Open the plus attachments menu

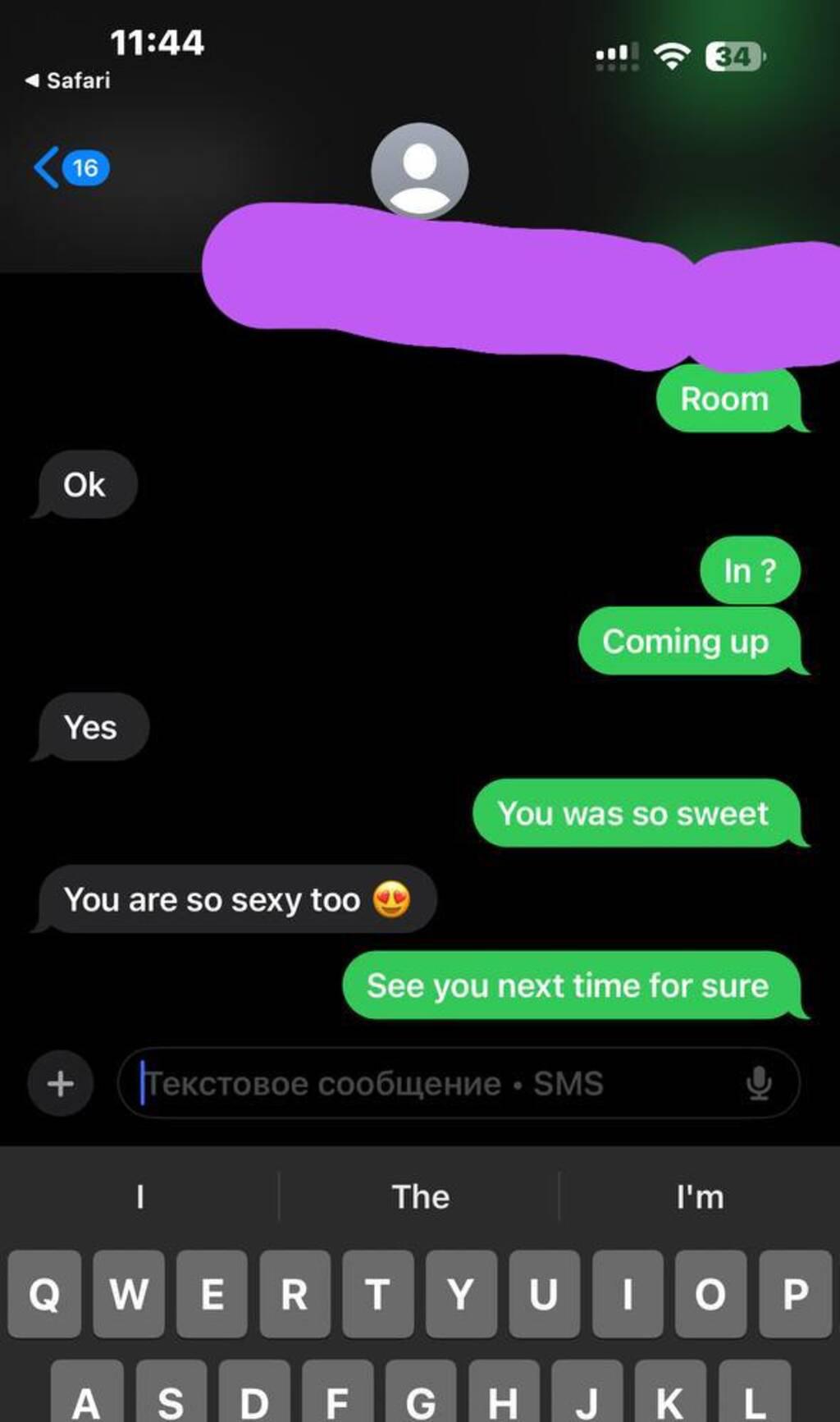pyautogui.click(x=61, y=1084)
